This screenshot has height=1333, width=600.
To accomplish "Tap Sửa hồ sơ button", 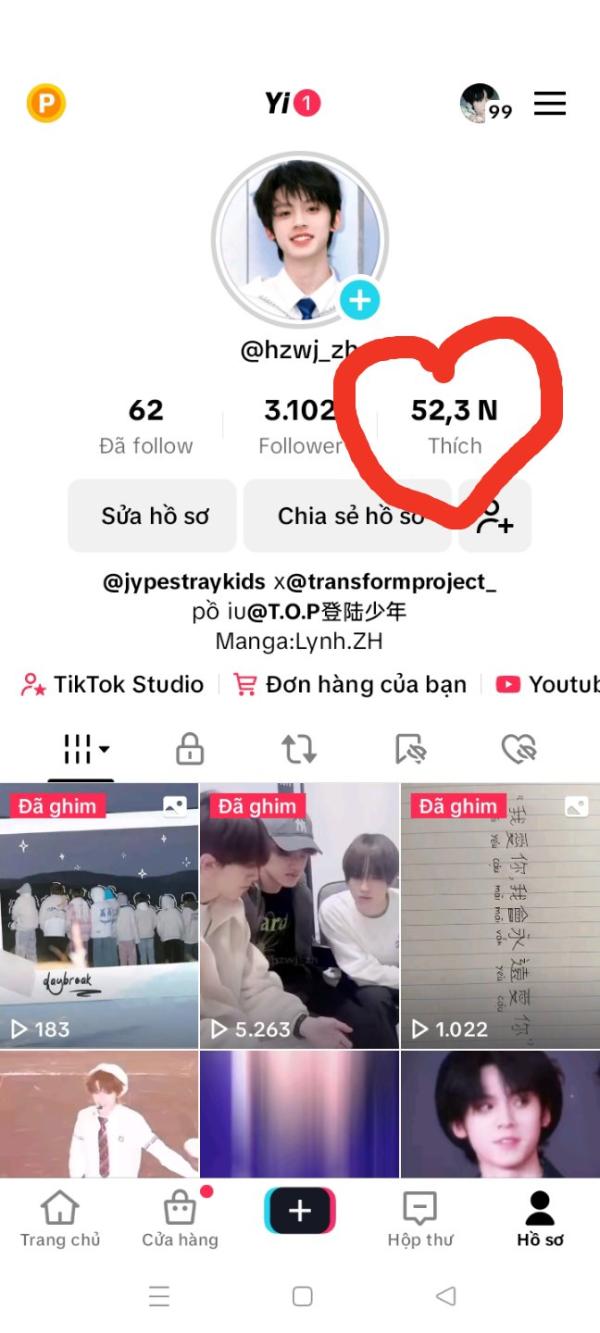I will [x=152, y=516].
